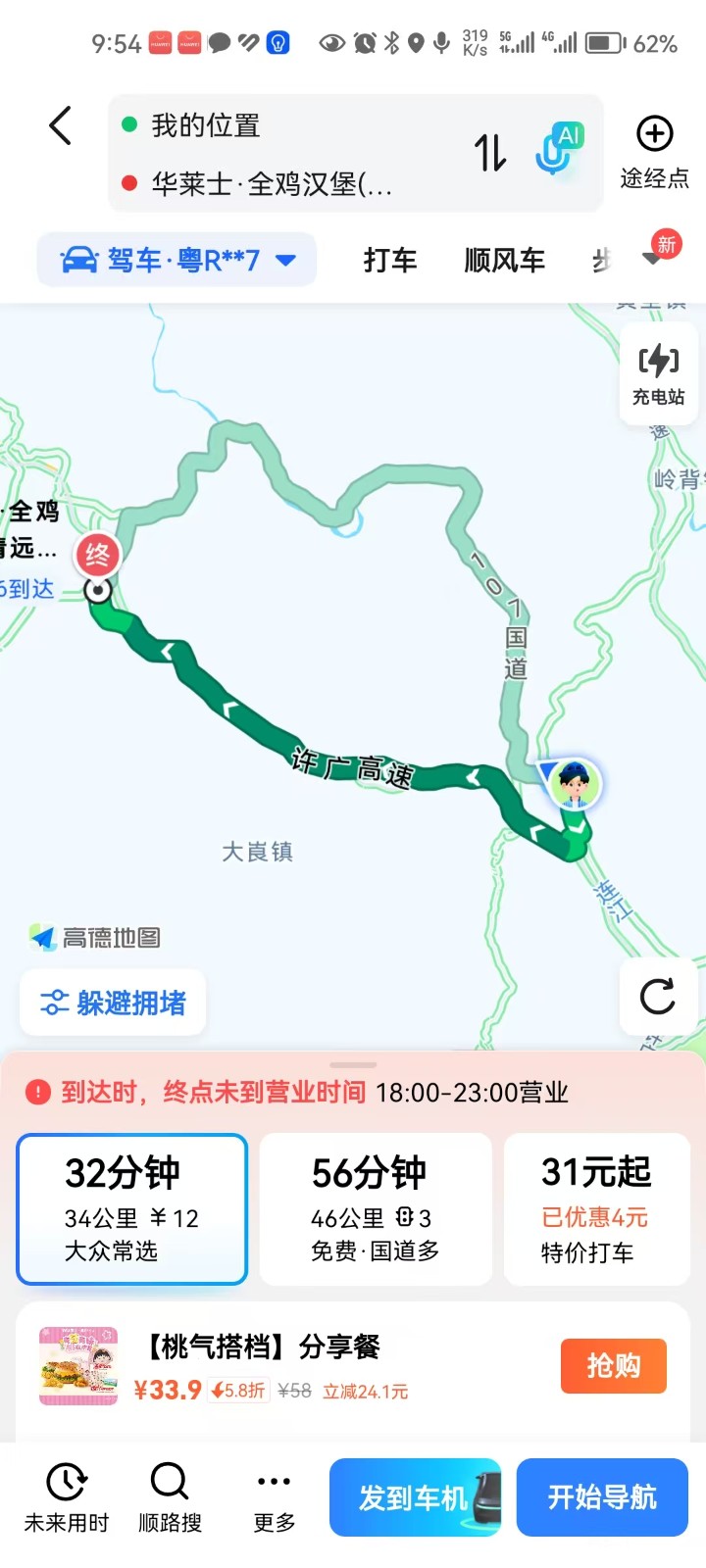Expand more travel modes arrow

click(x=653, y=259)
